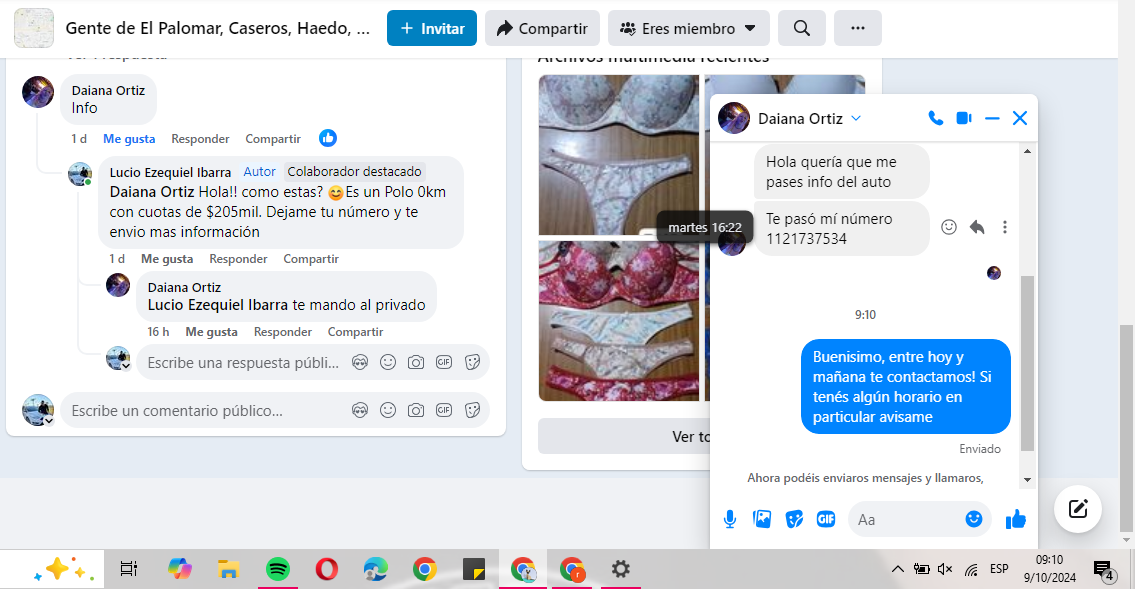Choose a GIF in the chat
Screen dimensions: 1135x589
pos(826,519)
